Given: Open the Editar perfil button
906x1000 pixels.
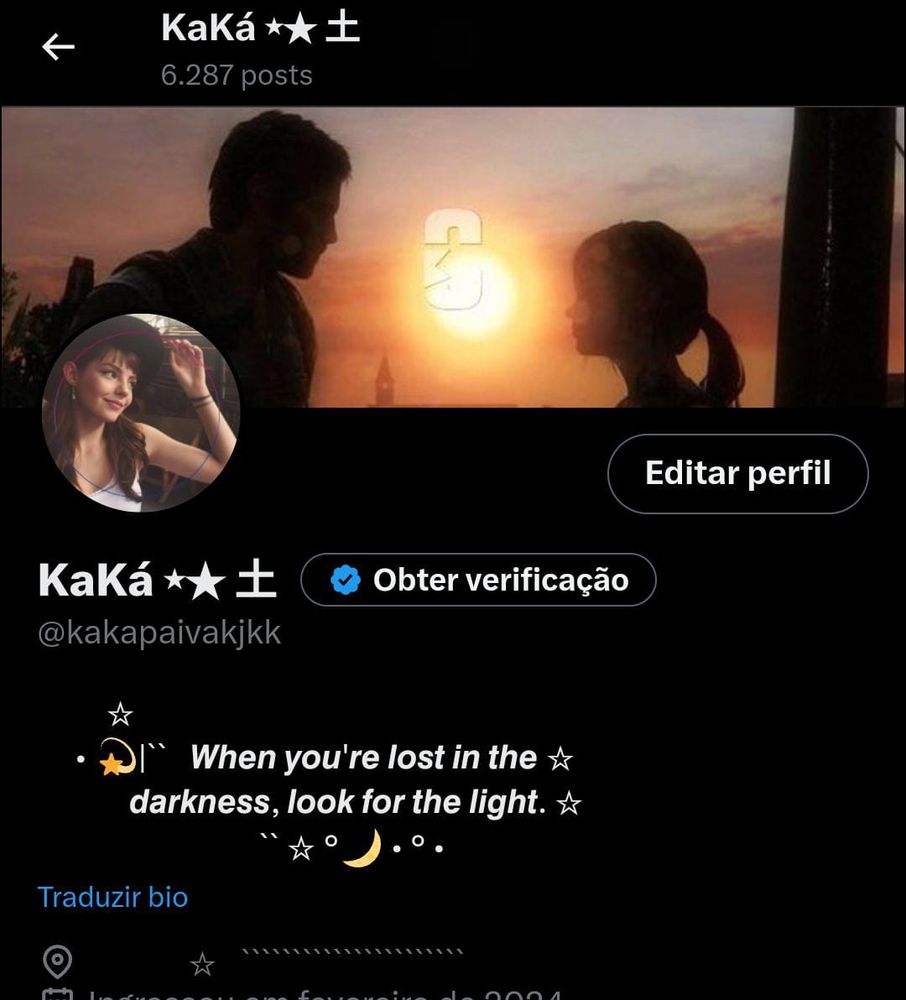Looking at the screenshot, I should [x=738, y=473].
